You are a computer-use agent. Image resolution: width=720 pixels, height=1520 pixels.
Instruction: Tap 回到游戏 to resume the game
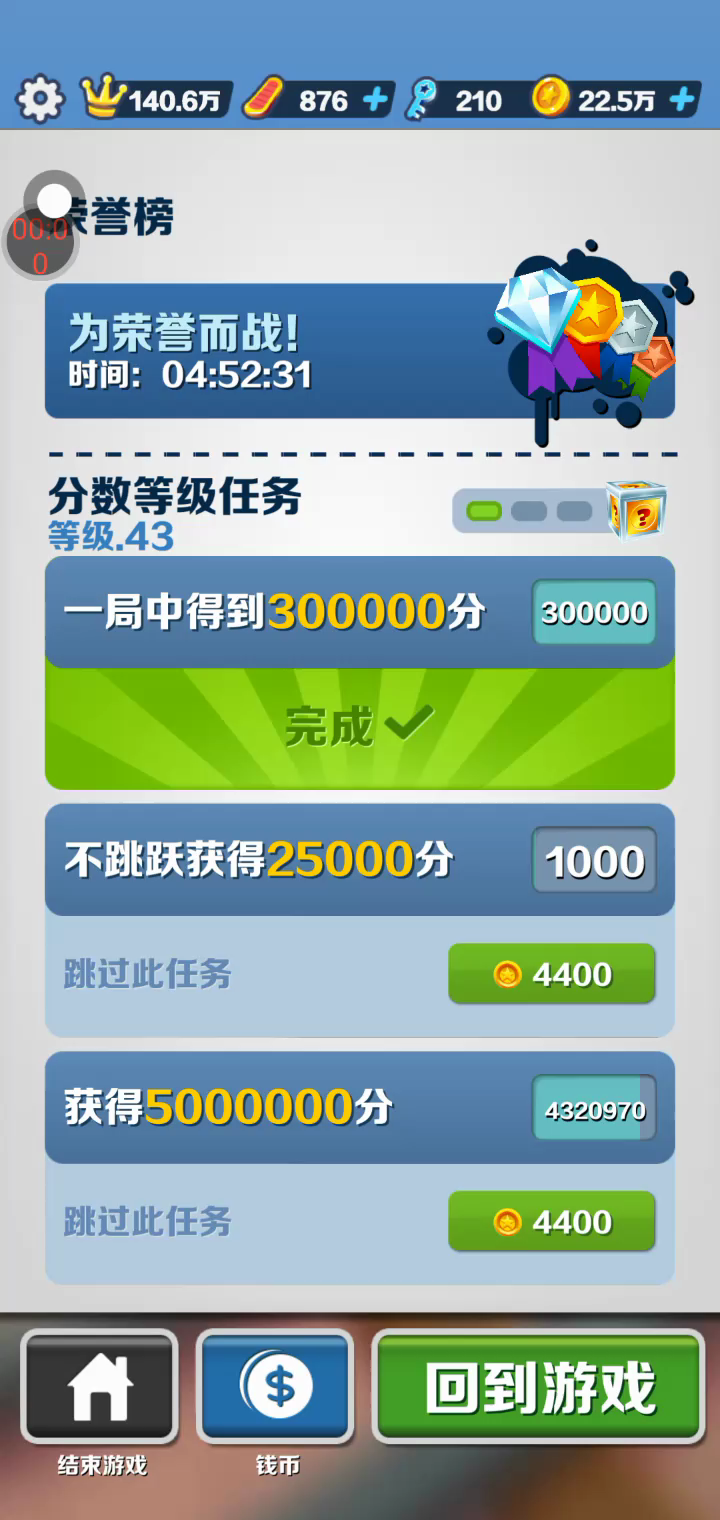(539, 1387)
